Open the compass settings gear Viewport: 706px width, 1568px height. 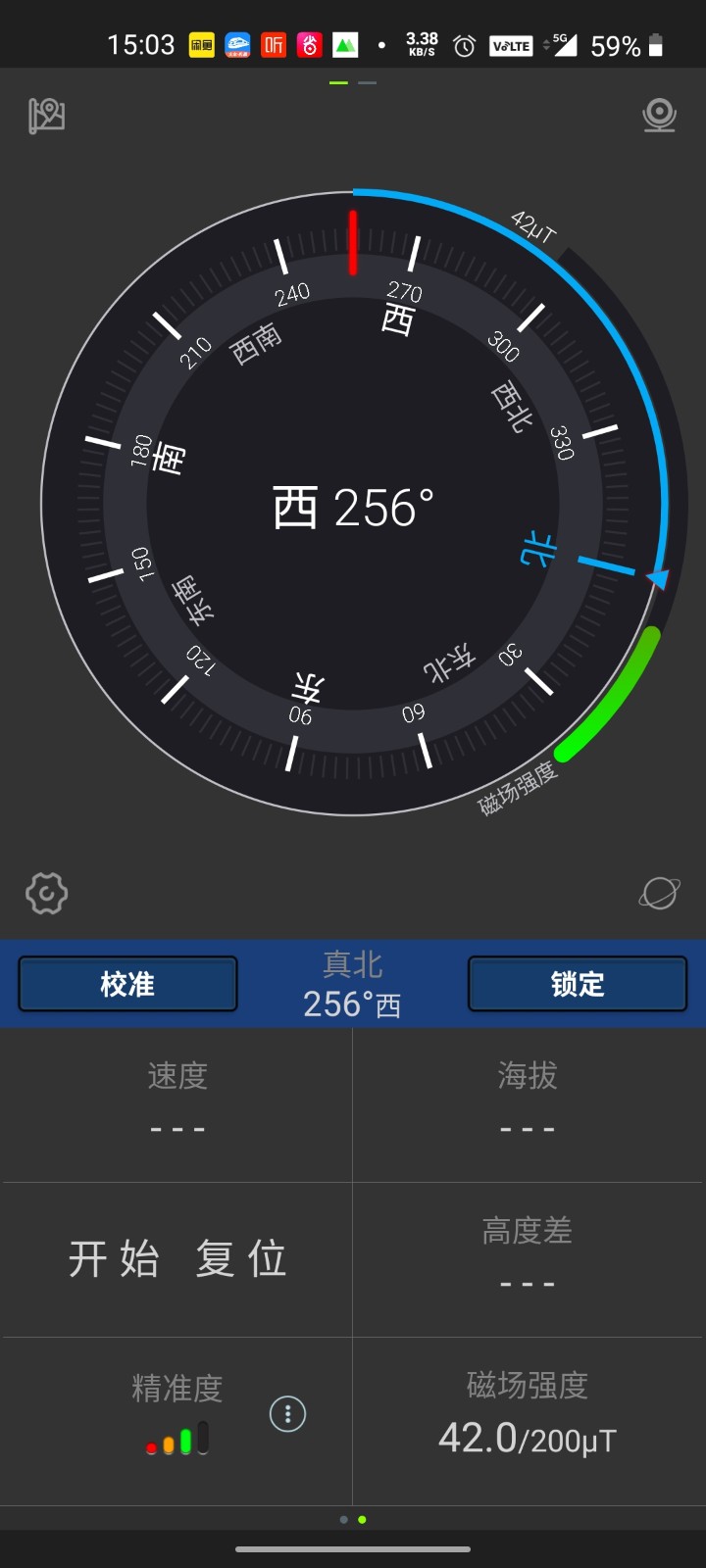46,893
